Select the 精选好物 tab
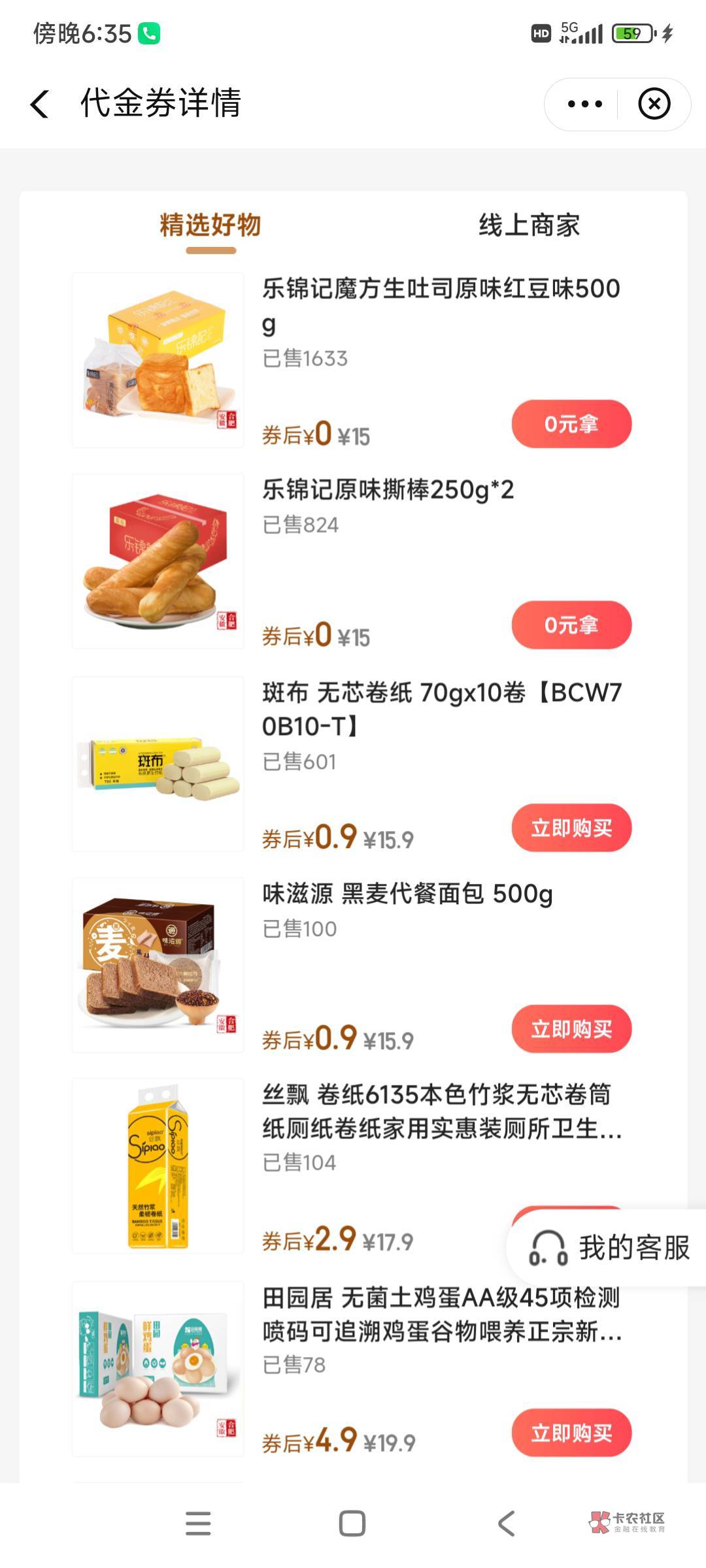Viewport: 706px width, 1568px height. 210,225
